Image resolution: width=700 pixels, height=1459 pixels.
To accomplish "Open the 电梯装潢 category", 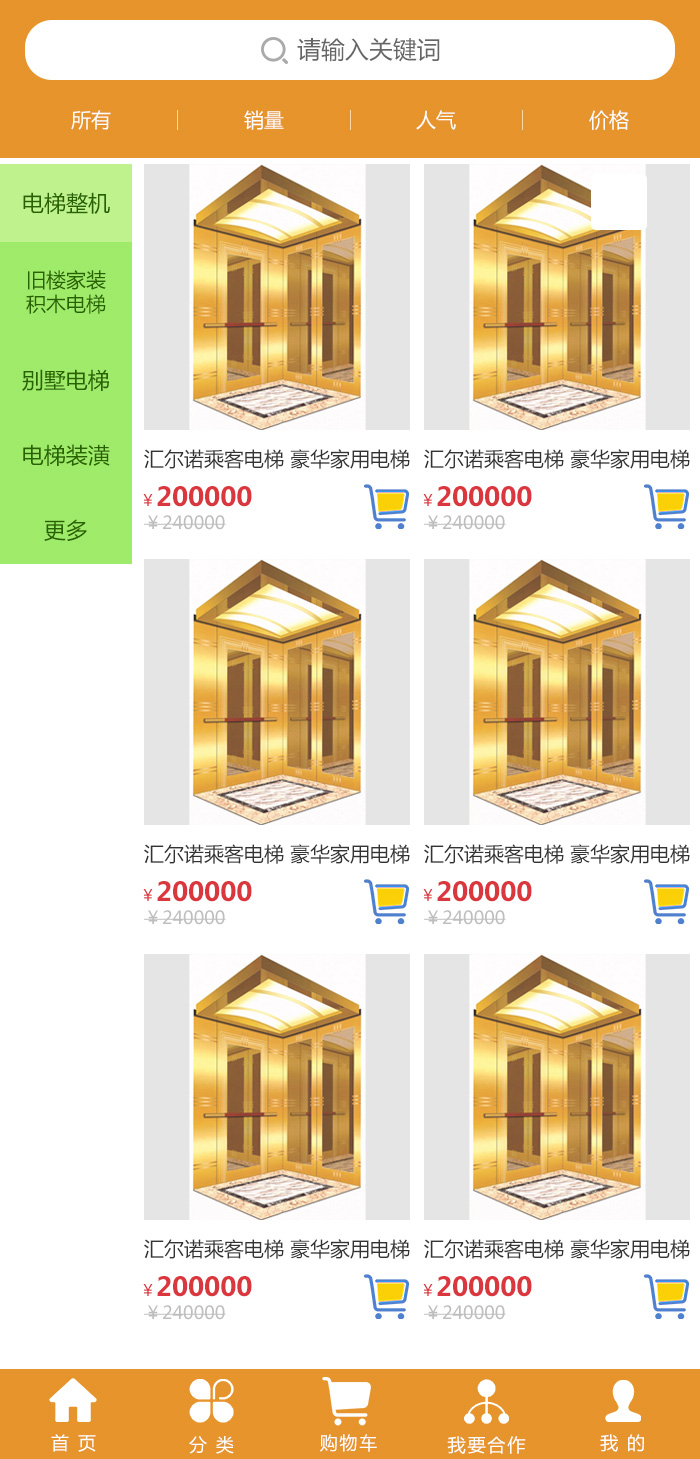I will (x=66, y=456).
